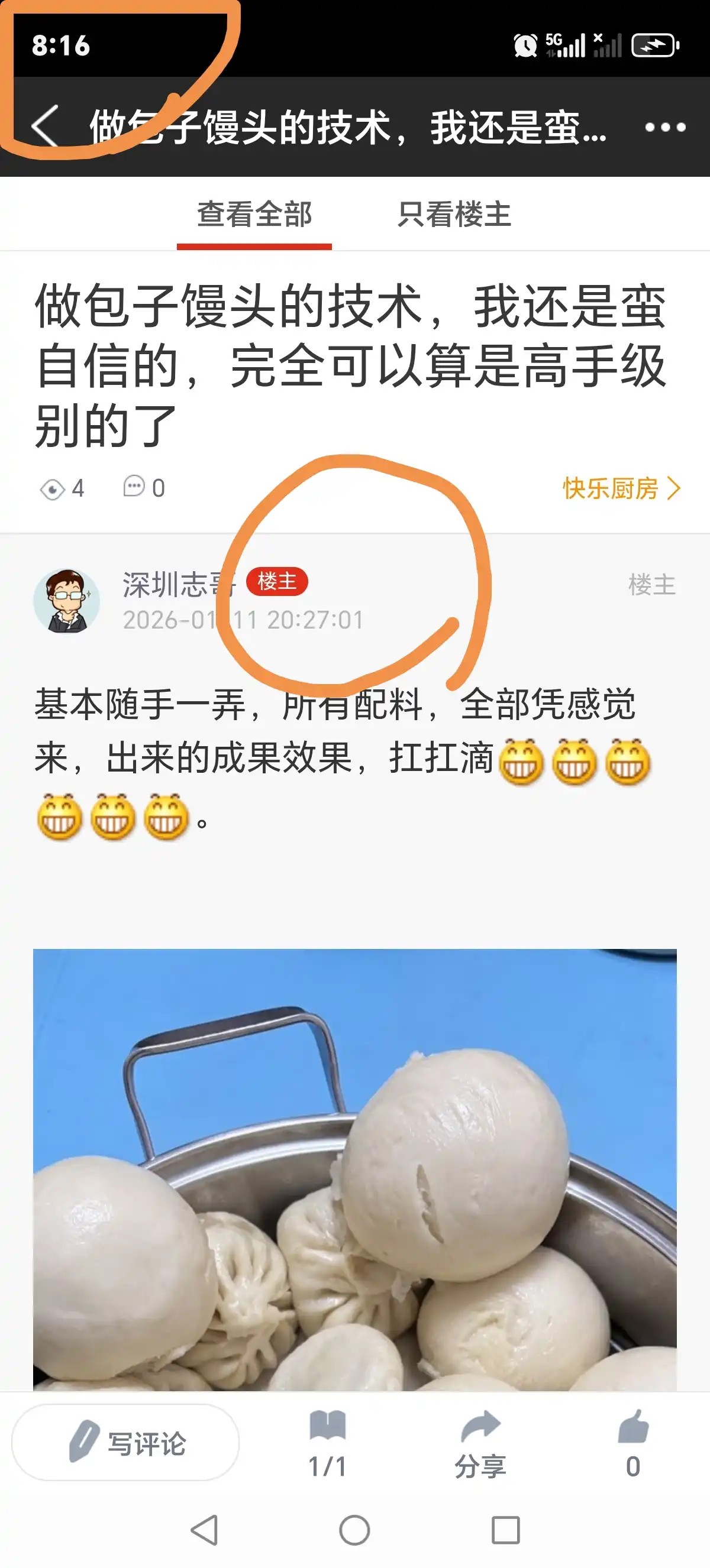This screenshot has width=710, height=1568.
Task: Switch to the 只看楼主 tab
Action: (454, 214)
